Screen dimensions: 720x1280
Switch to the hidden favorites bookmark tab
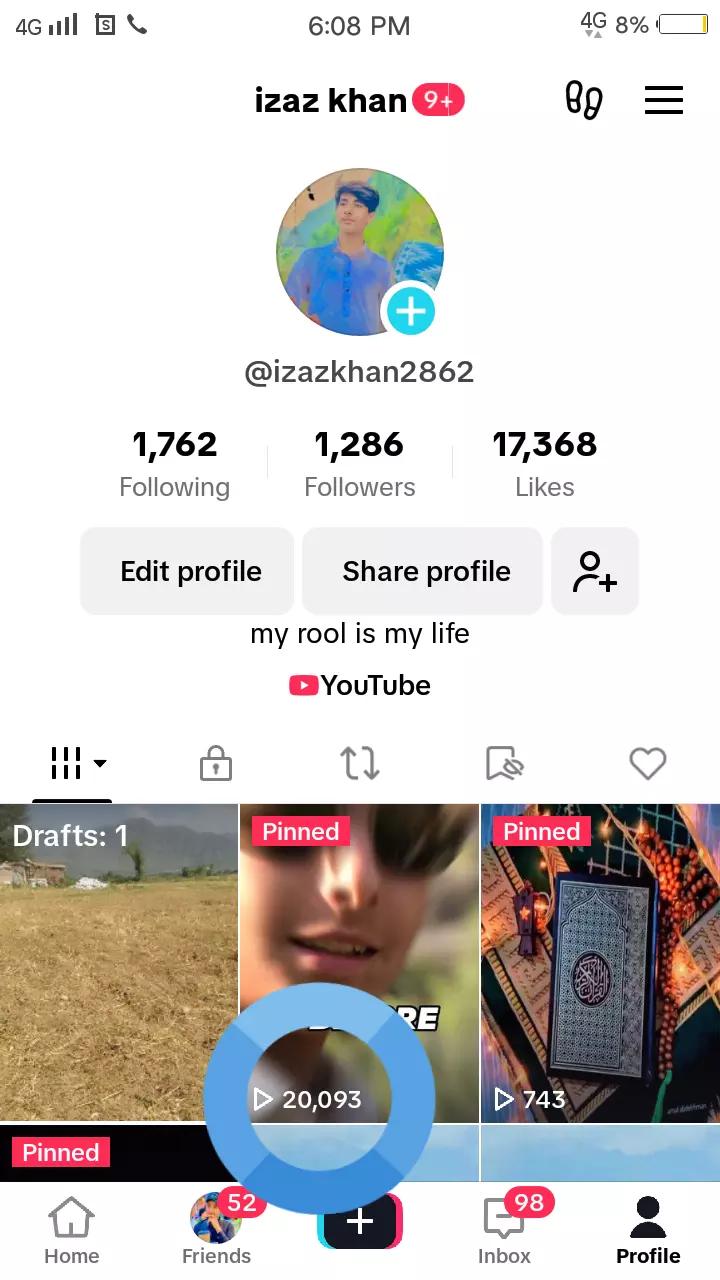(x=504, y=763)
